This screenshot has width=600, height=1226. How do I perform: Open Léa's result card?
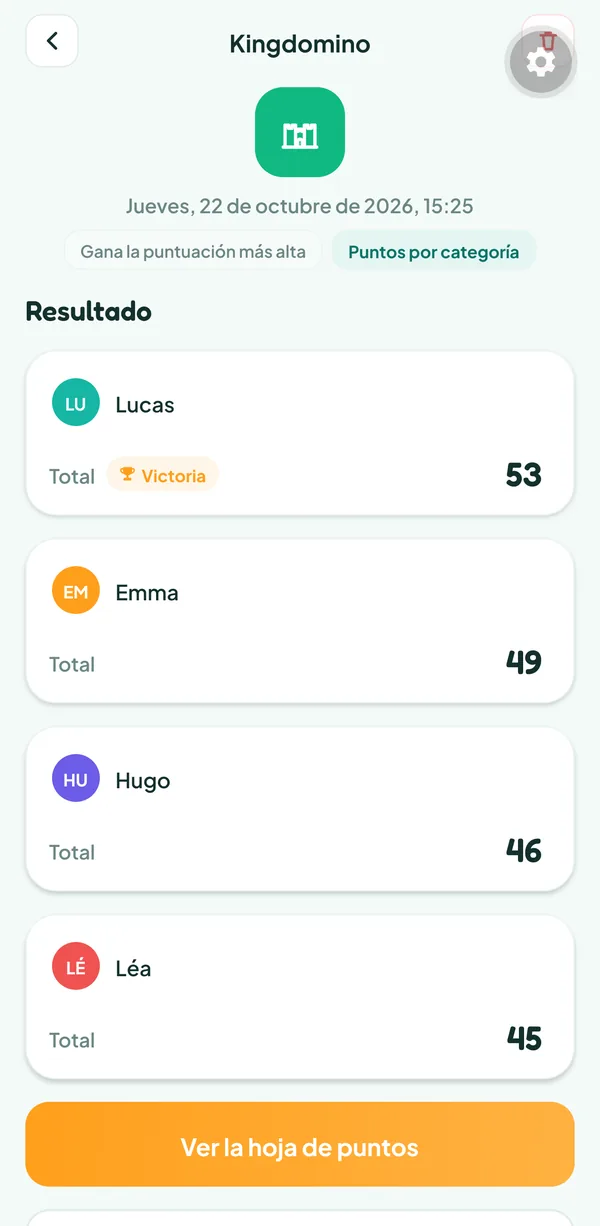coord(300,997)
